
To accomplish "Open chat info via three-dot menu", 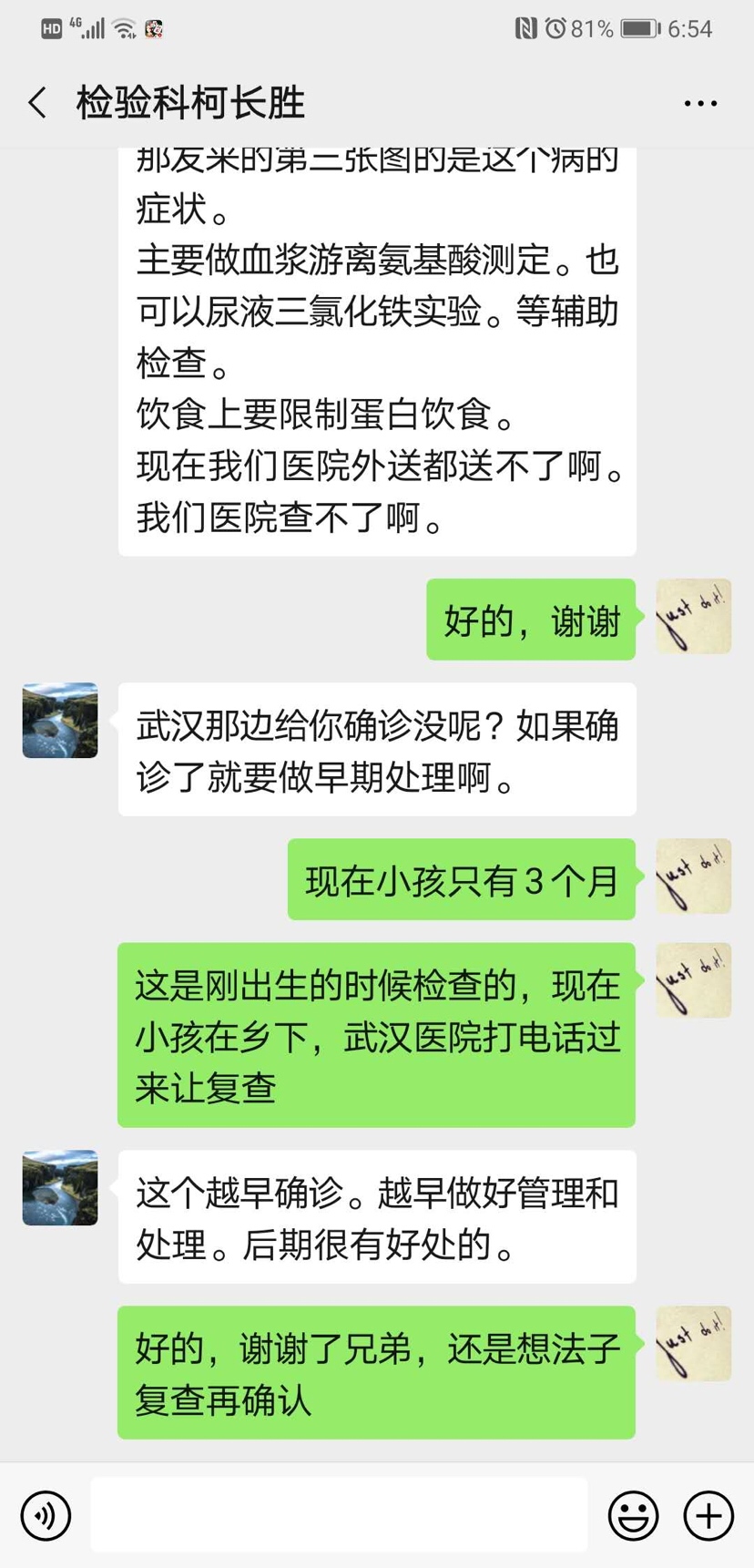I will [700, 104].
